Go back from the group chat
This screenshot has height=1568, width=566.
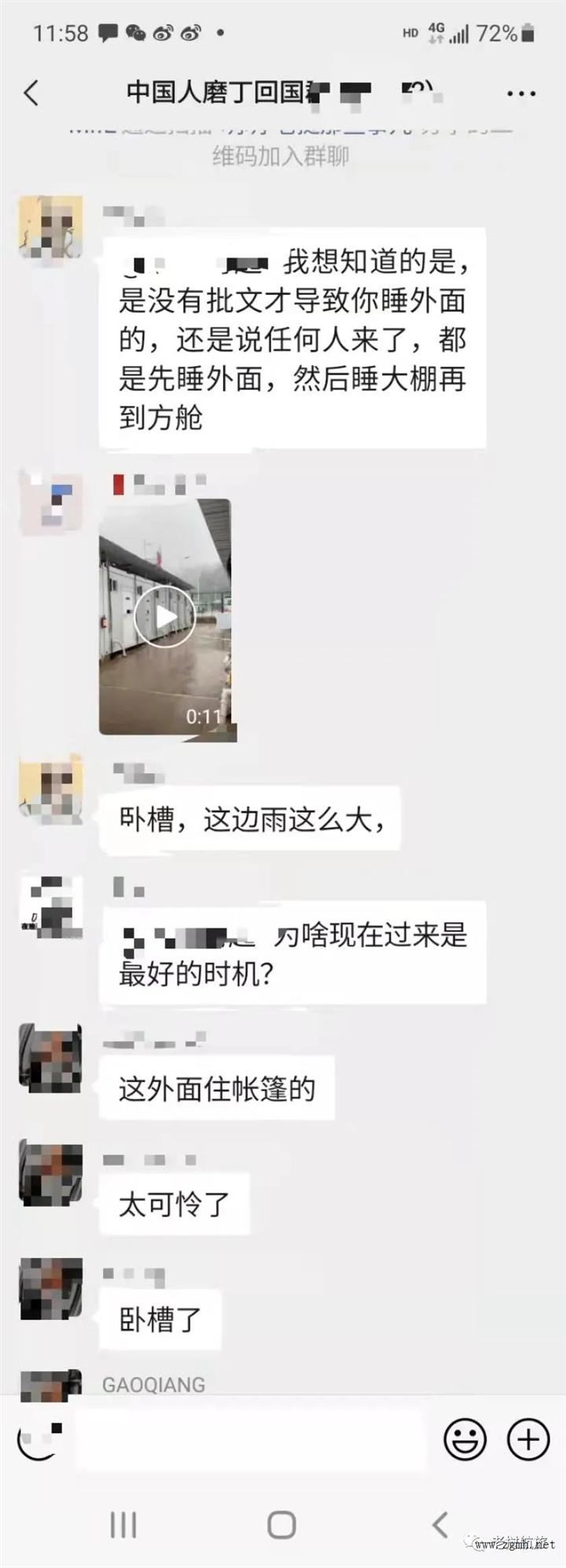[x=31, y=93]
